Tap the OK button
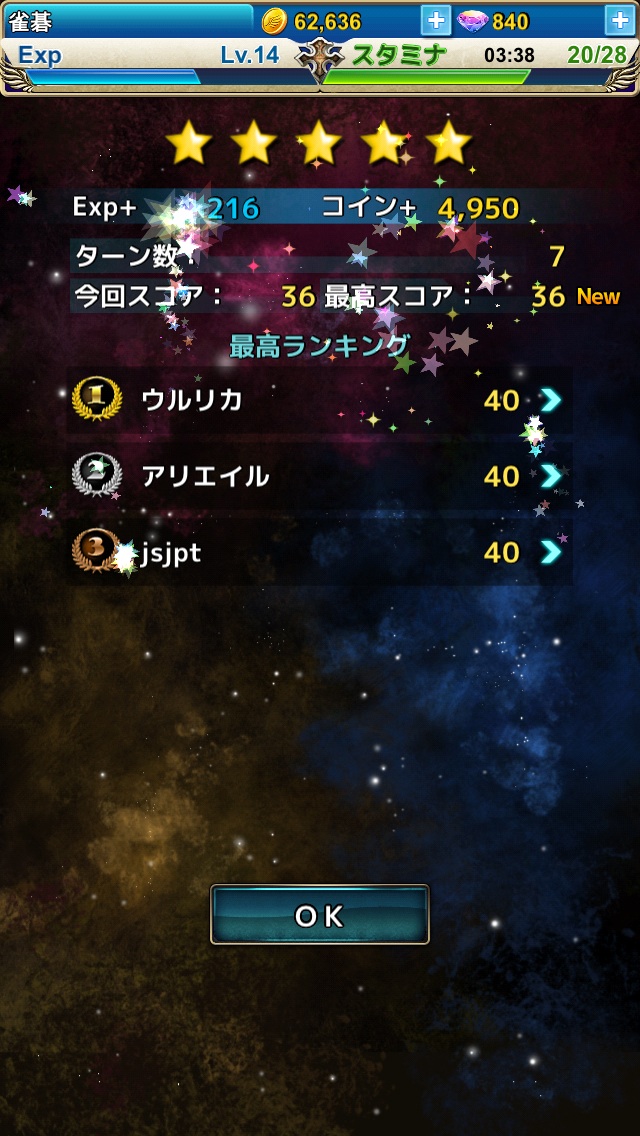The width and height of the screenshot is (640, 1136). (319, 915)
